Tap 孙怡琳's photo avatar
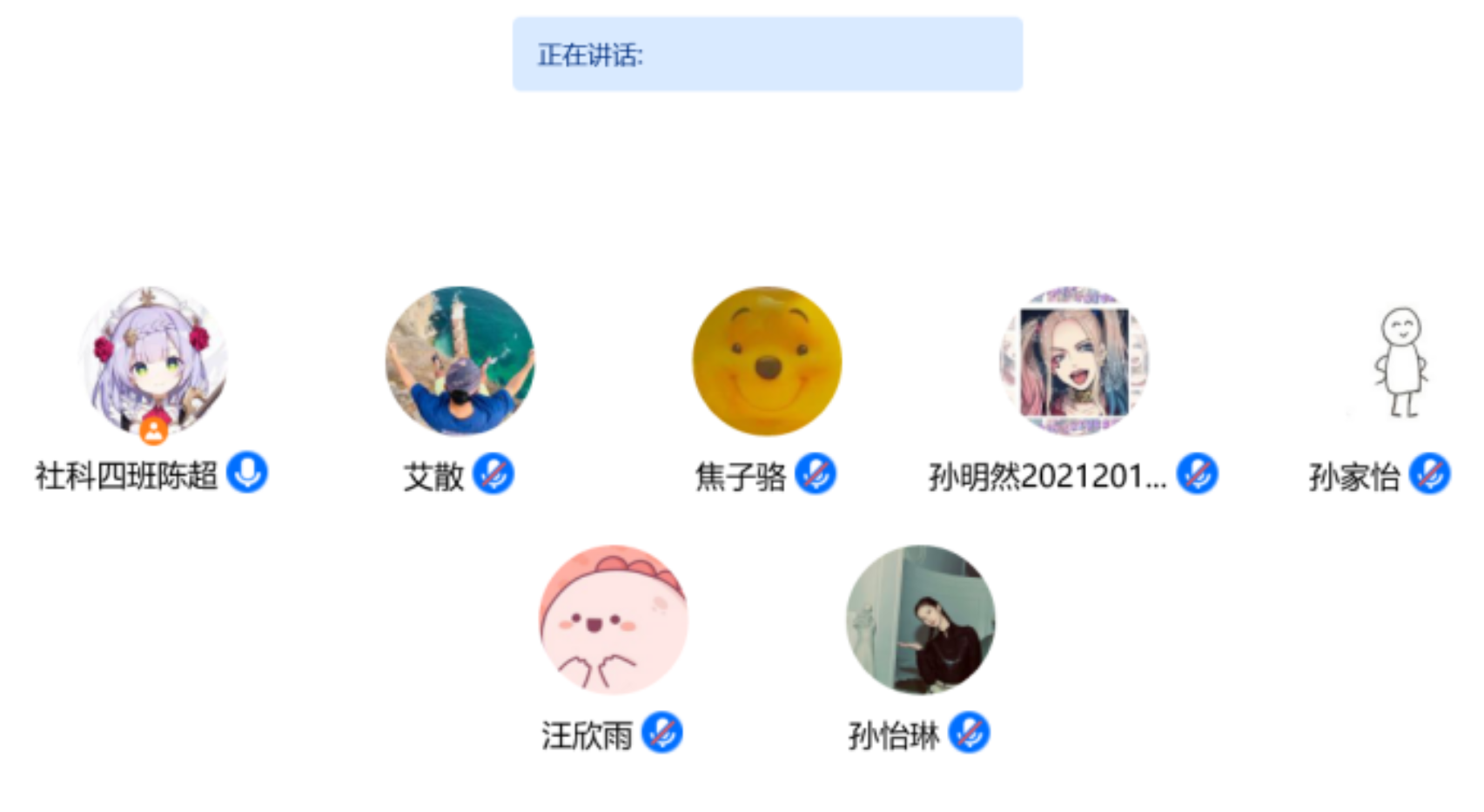Viewport: 1484px width, 812px height. [x=920, y=620]
